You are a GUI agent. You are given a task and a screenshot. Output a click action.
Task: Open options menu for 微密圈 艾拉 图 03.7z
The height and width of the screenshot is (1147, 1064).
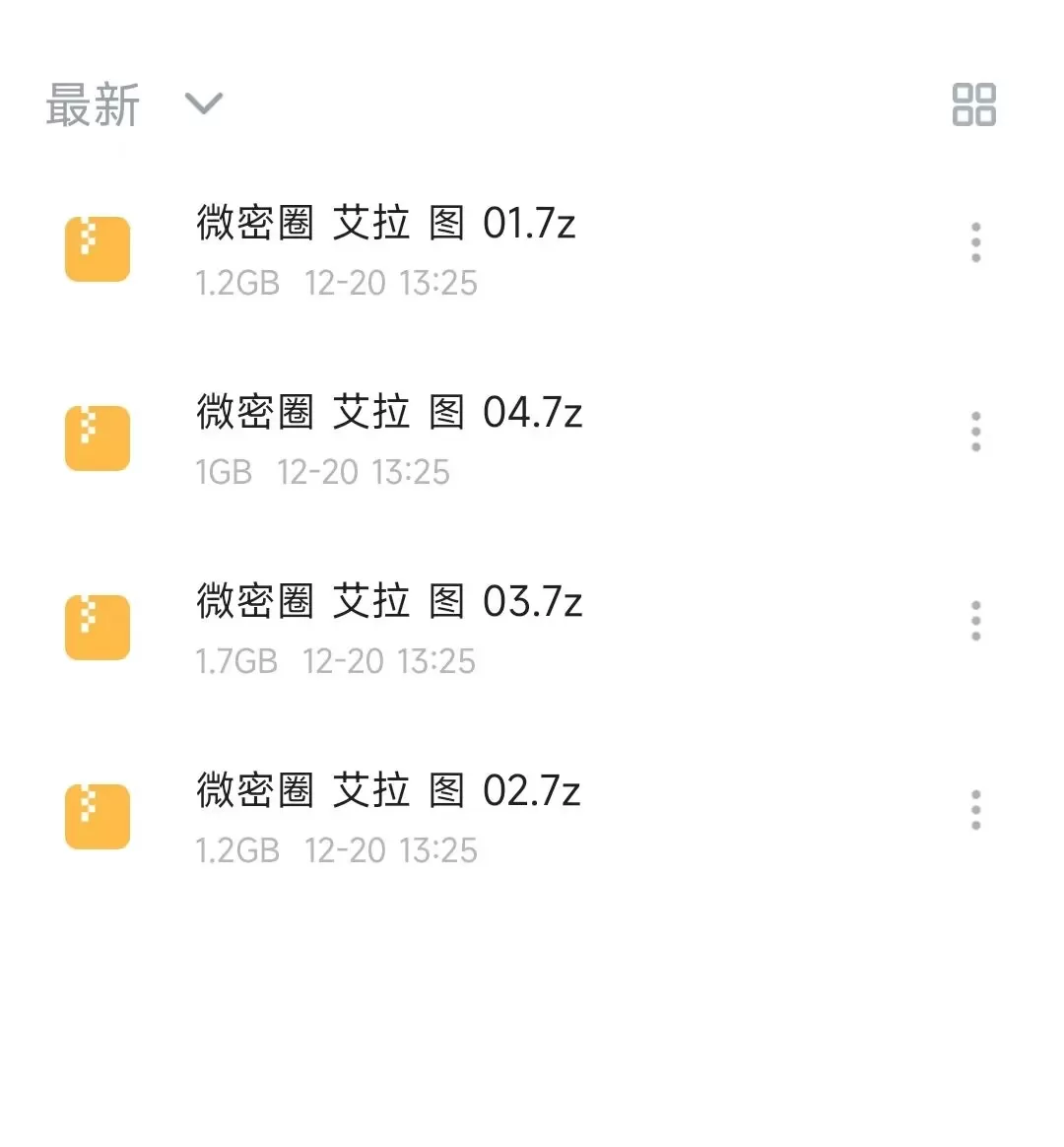(974, 621)
